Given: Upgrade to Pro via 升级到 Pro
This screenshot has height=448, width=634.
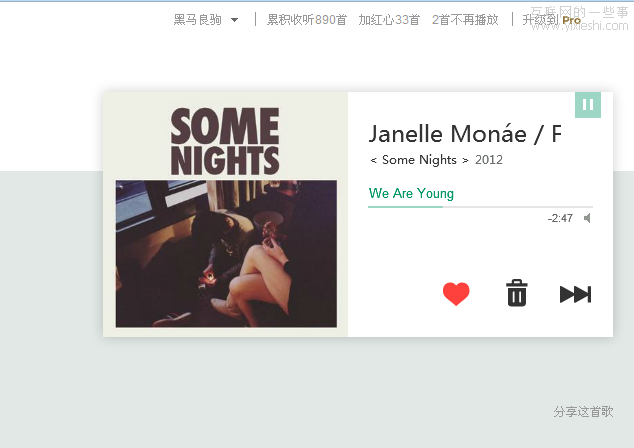Looking at the screenshot, I should coord(551,19).
